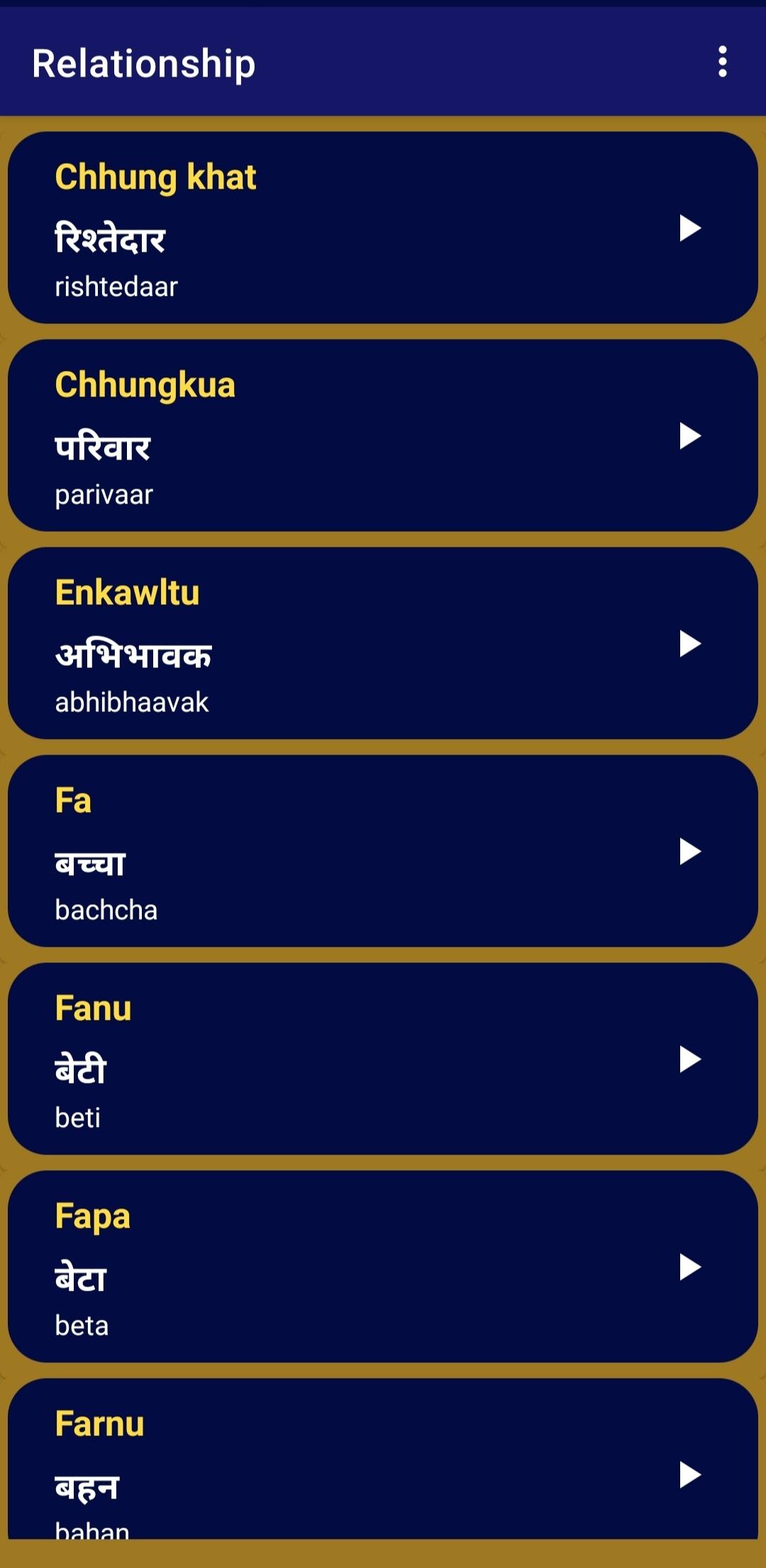Listen to Fanu (beti) pronunciation

click(x=689, y=1060)
